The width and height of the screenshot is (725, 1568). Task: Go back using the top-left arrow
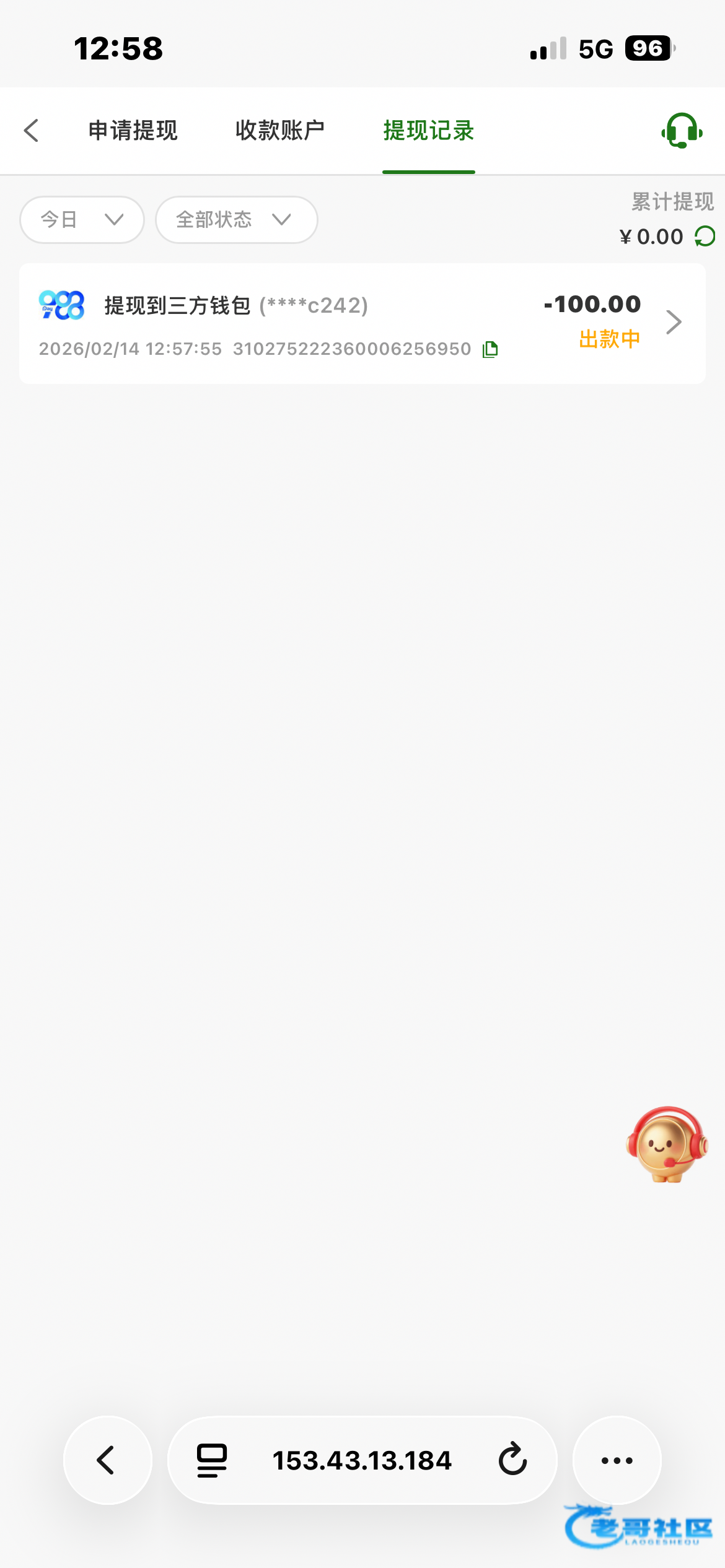(32, 131)
